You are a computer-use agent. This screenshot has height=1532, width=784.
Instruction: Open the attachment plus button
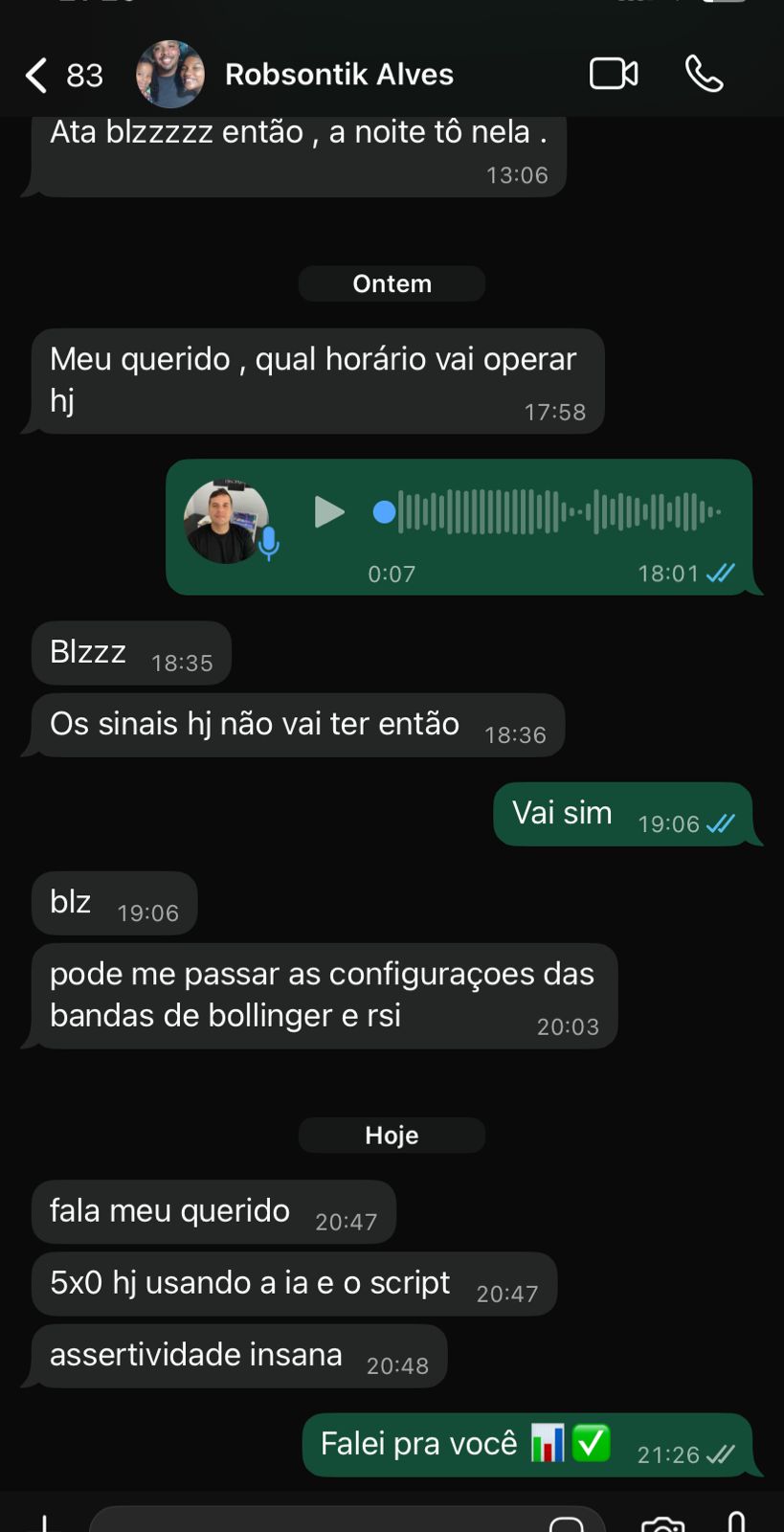pyautogui.click(x=44, y=1523)
